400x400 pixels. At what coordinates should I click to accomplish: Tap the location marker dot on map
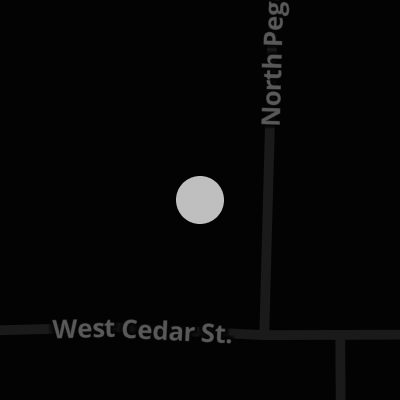click(200, 200)
